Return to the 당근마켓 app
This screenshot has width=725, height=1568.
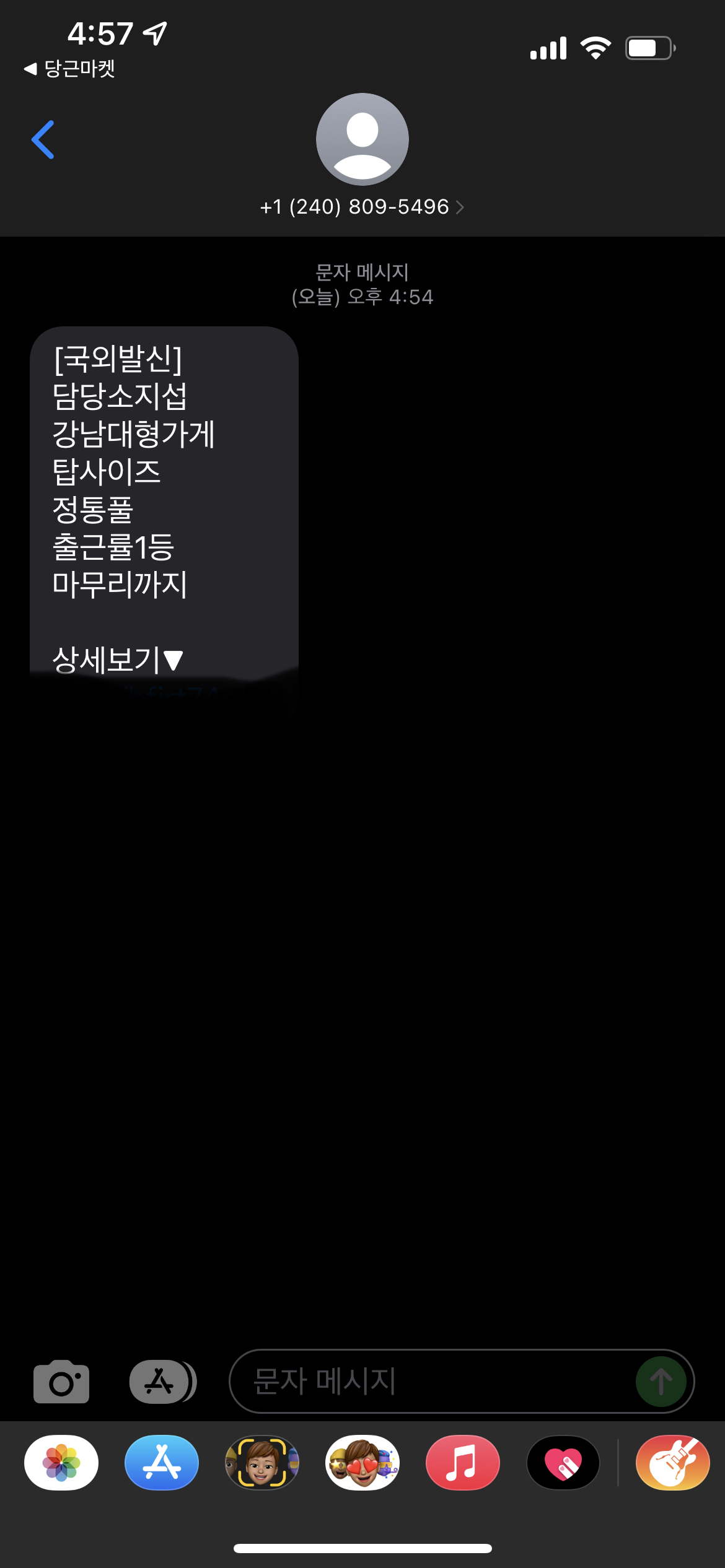pyautogui.click(x=69, y=69)
